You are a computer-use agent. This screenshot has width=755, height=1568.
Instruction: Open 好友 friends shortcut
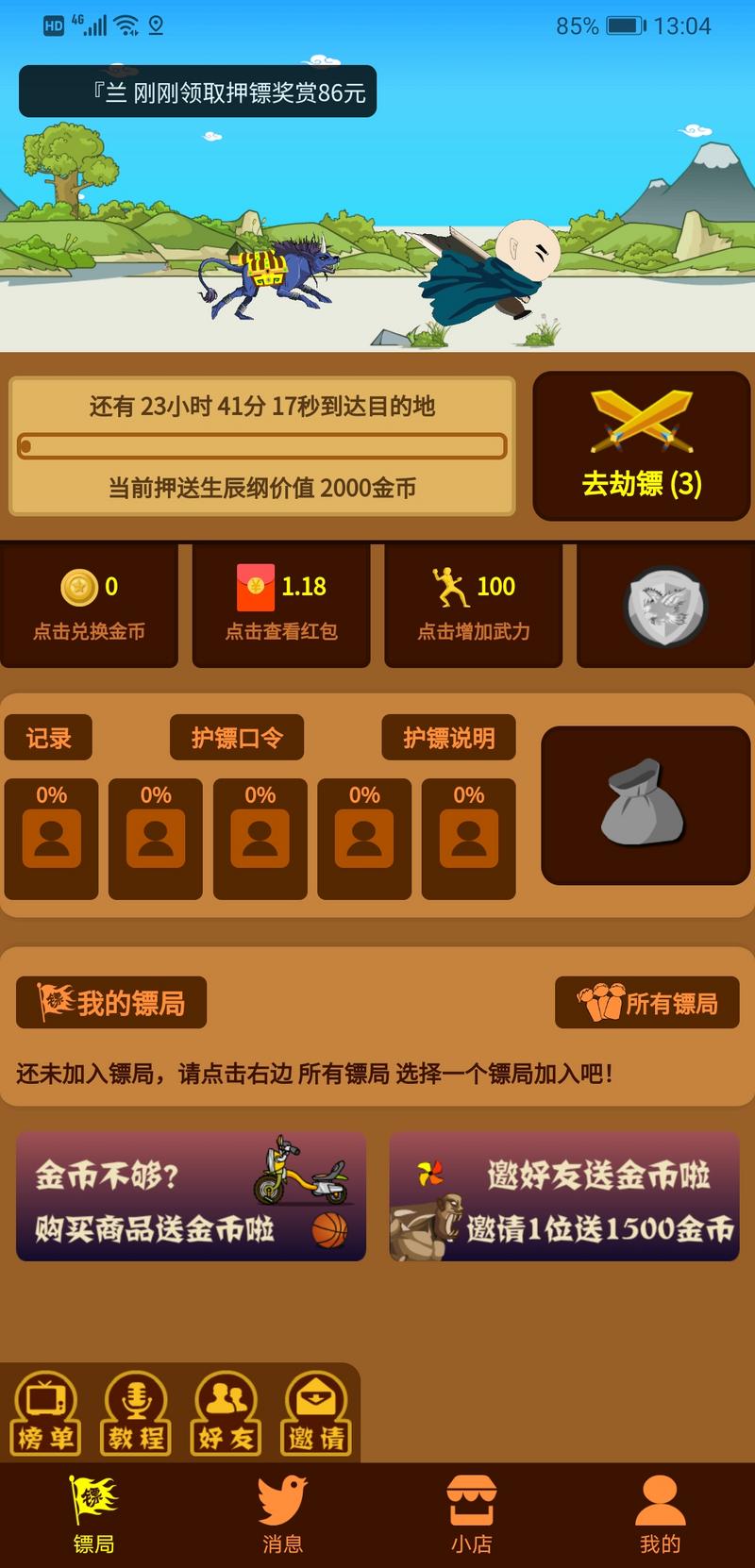(226, 1412)
